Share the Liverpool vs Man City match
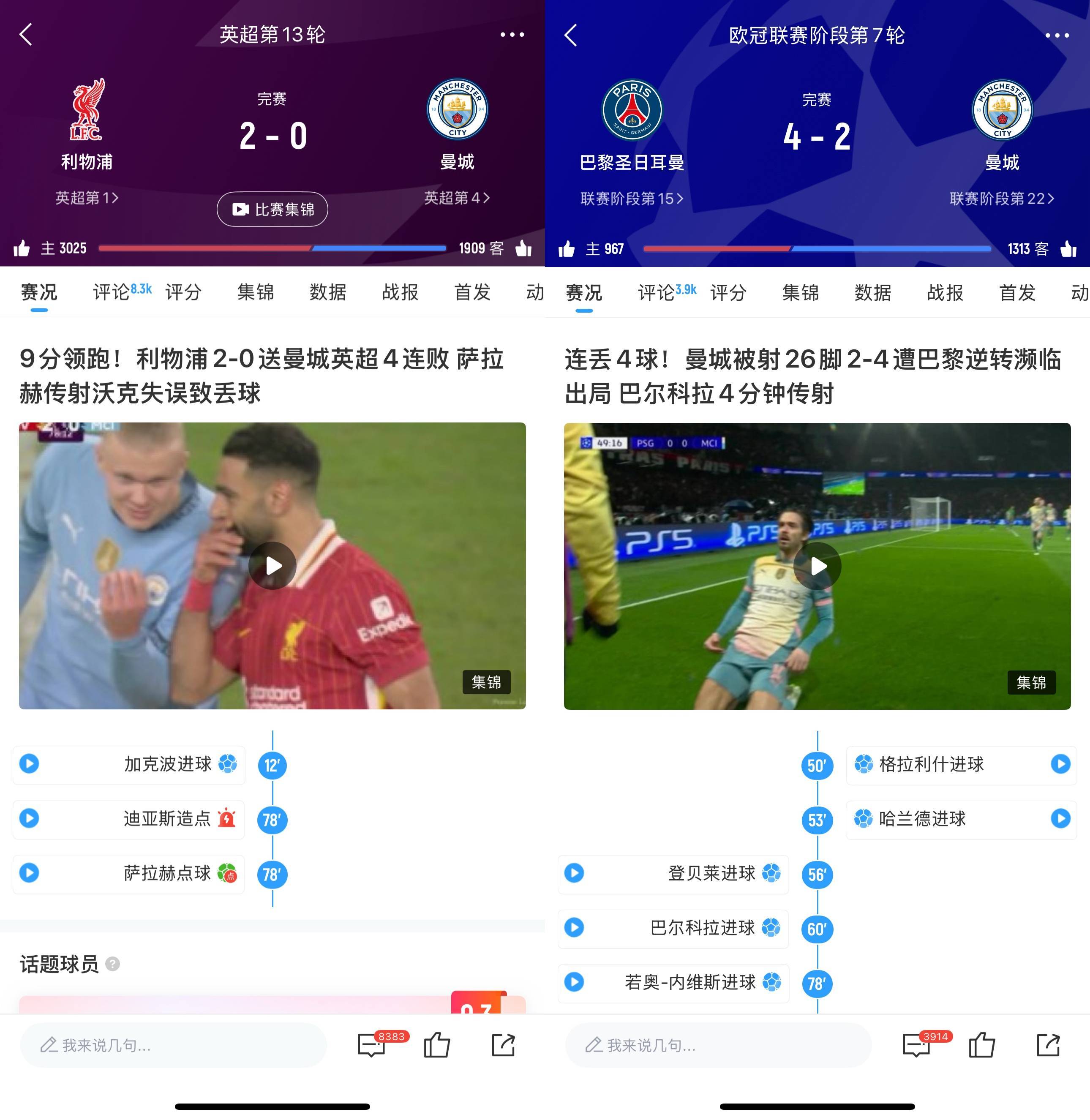 [x=503, y=1045]
